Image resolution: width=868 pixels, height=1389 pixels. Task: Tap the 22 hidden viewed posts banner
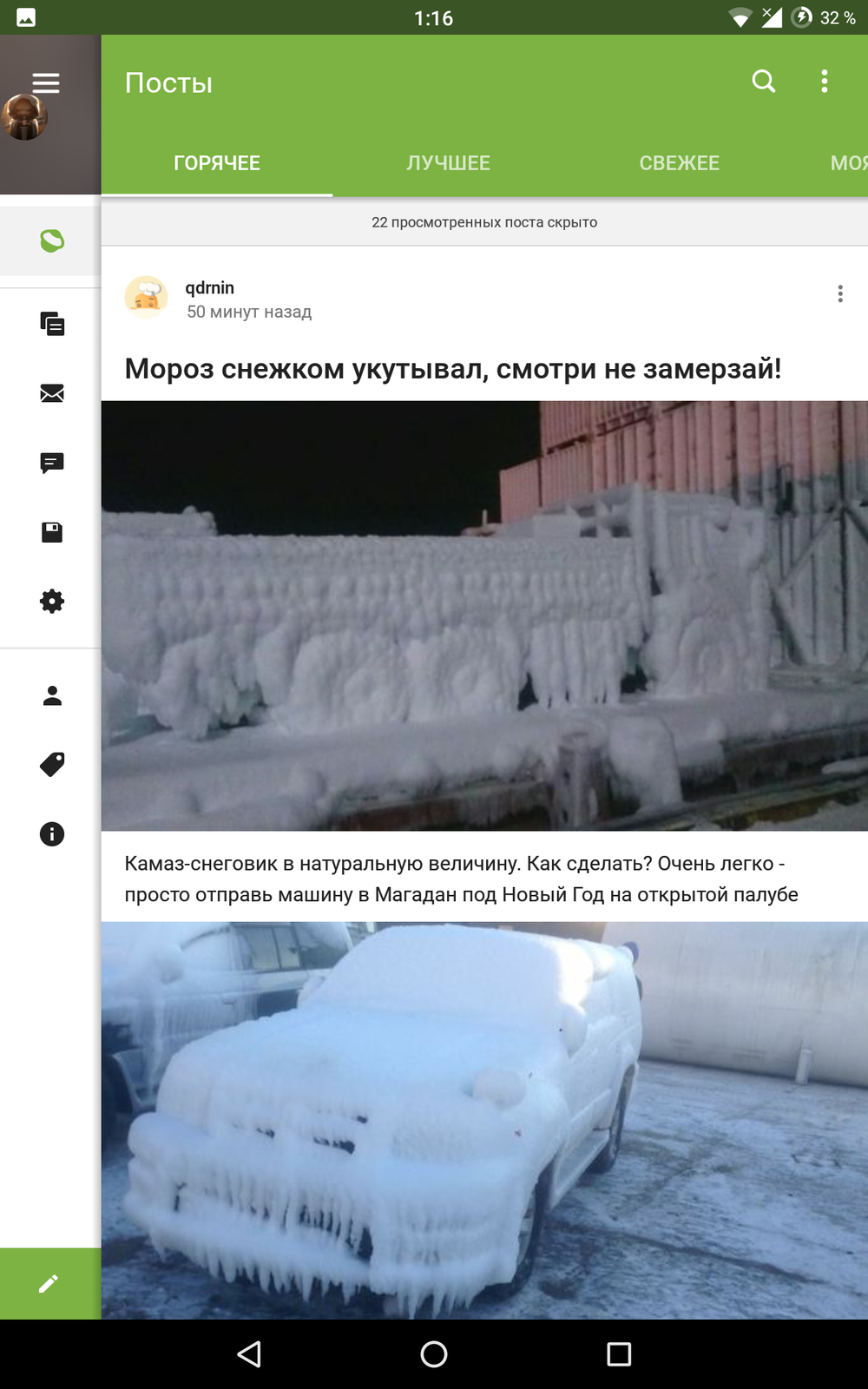click(x=484, y=222)
